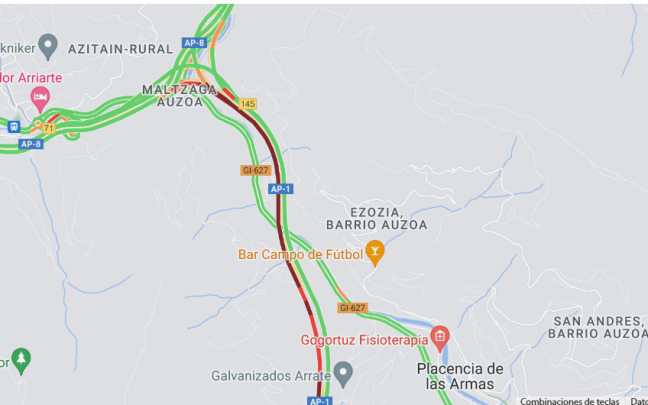
Task: Open the Galvanizados Arrate place marker
Action: pyautogui.click(x=343, y=375)
